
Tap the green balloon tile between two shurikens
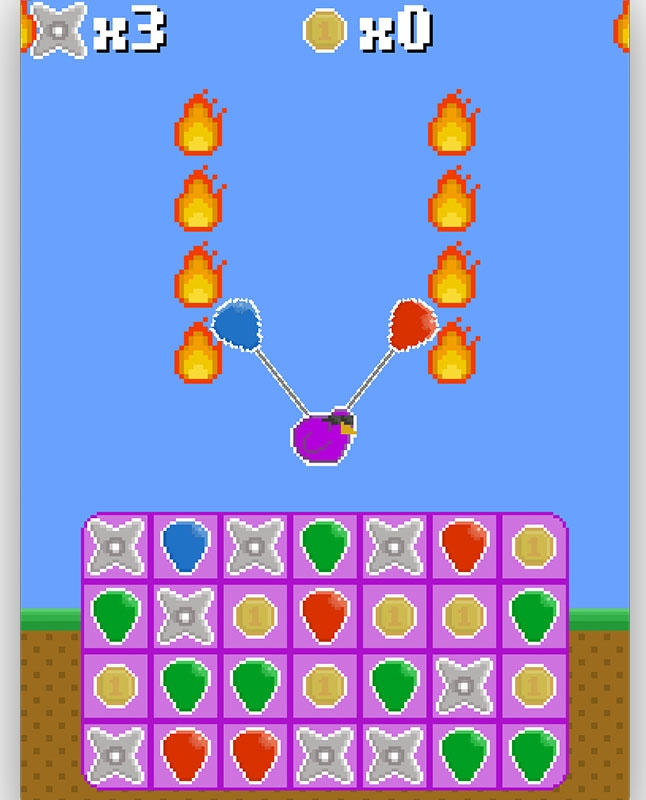coord(325,547)
